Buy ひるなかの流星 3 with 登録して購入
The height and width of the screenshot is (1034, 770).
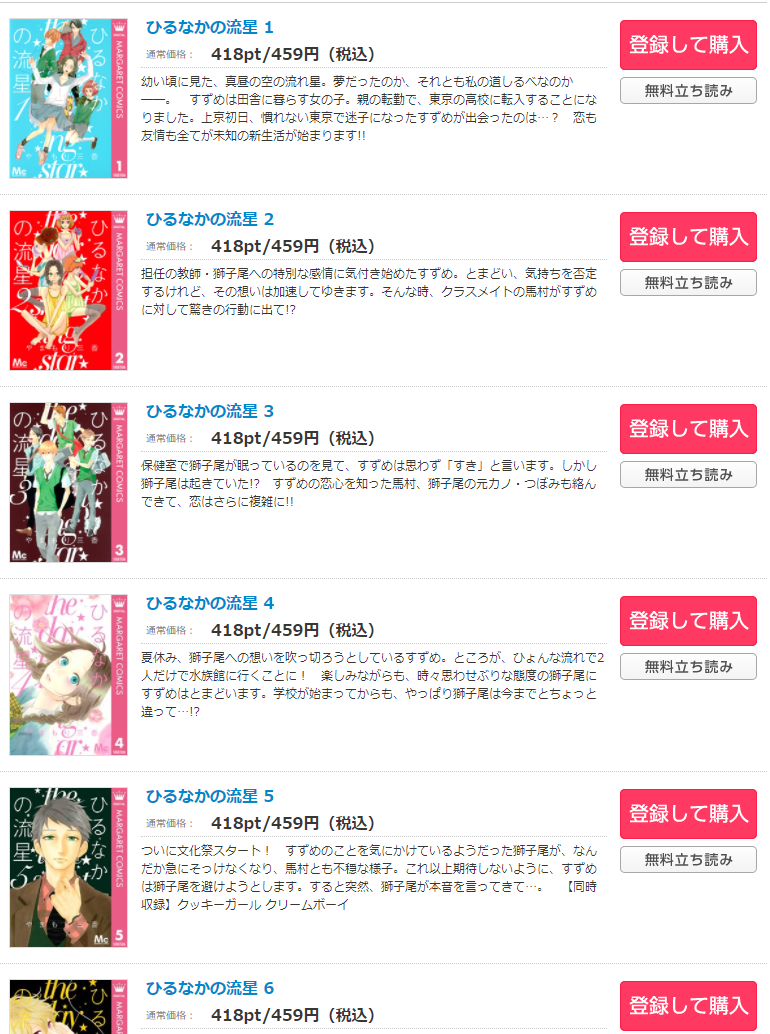click(688, 429)
